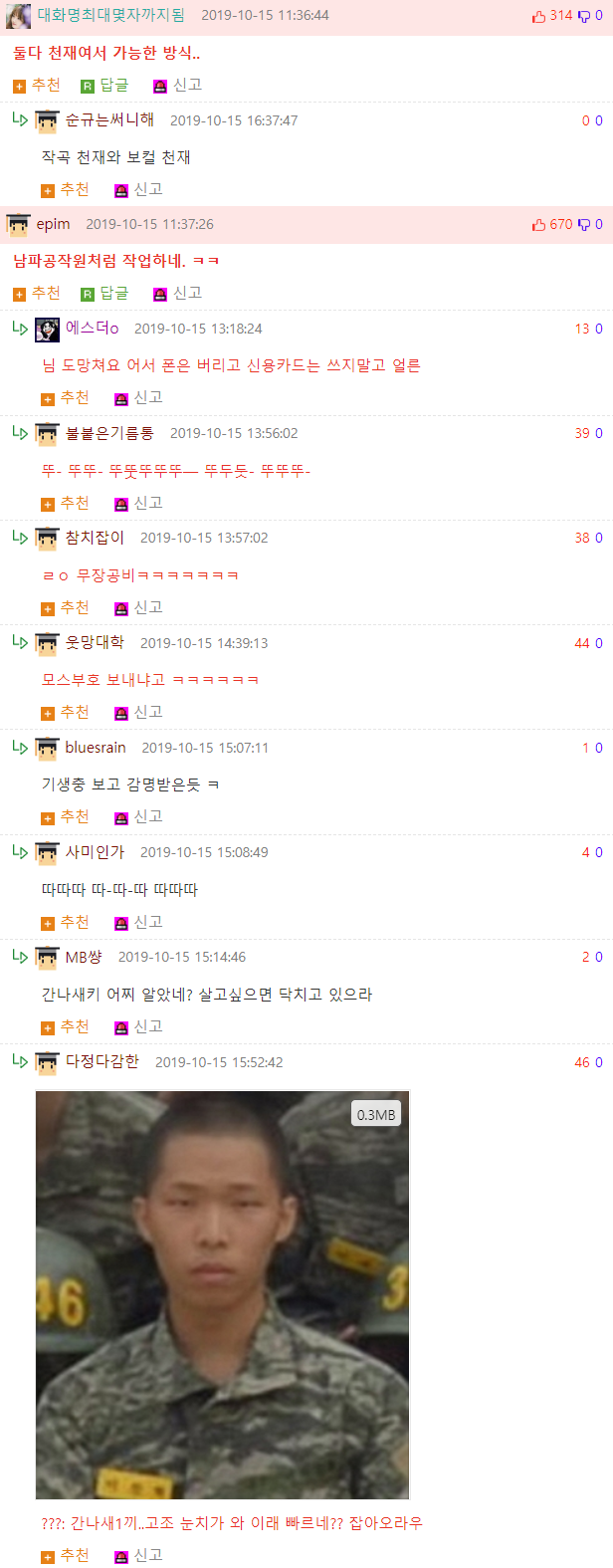Tap 추천 under 대화명최대몇자까지됨's comment
Image resolution: width=613 pixels, height=1568 pixels.
(37, 86)
